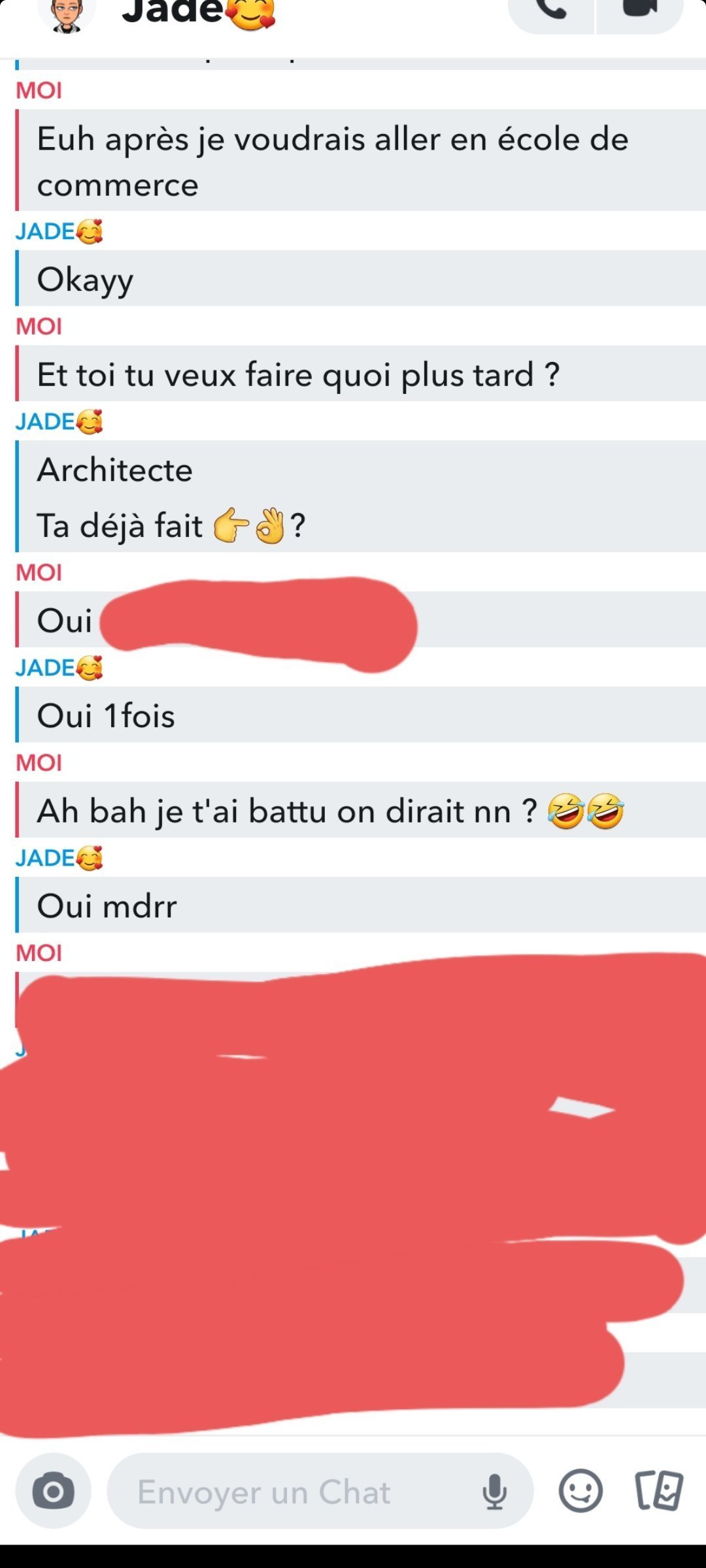Viewport: 706px width, 1568px height.
Task: Open the gallery cards icon
Action: tap(659, 1491)
